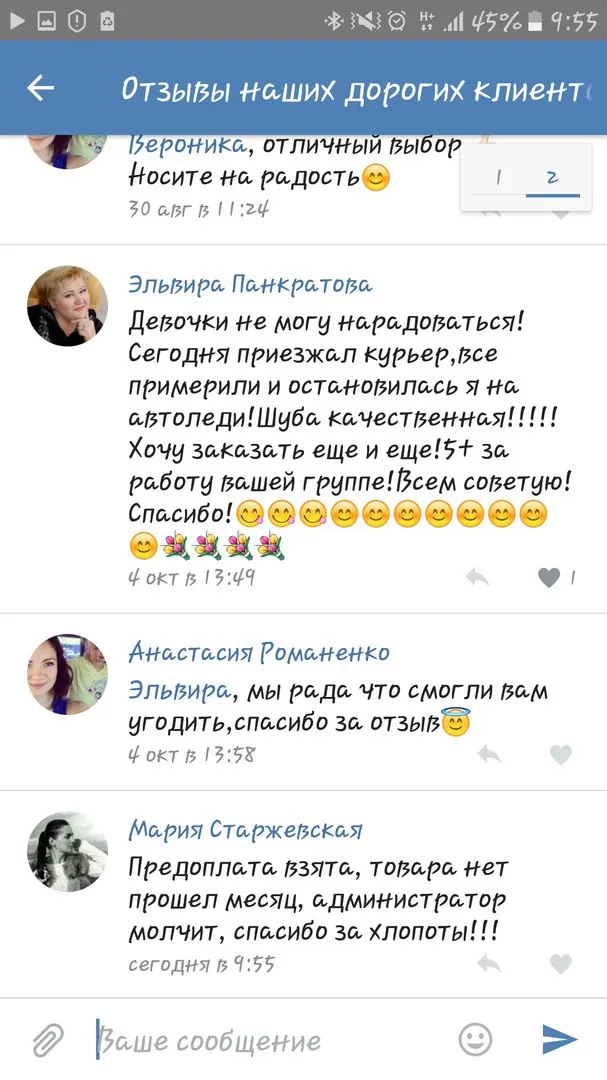Open the emoji picker smiley
This screenshot has width=607, height=1080.
tap(475, 1039)
